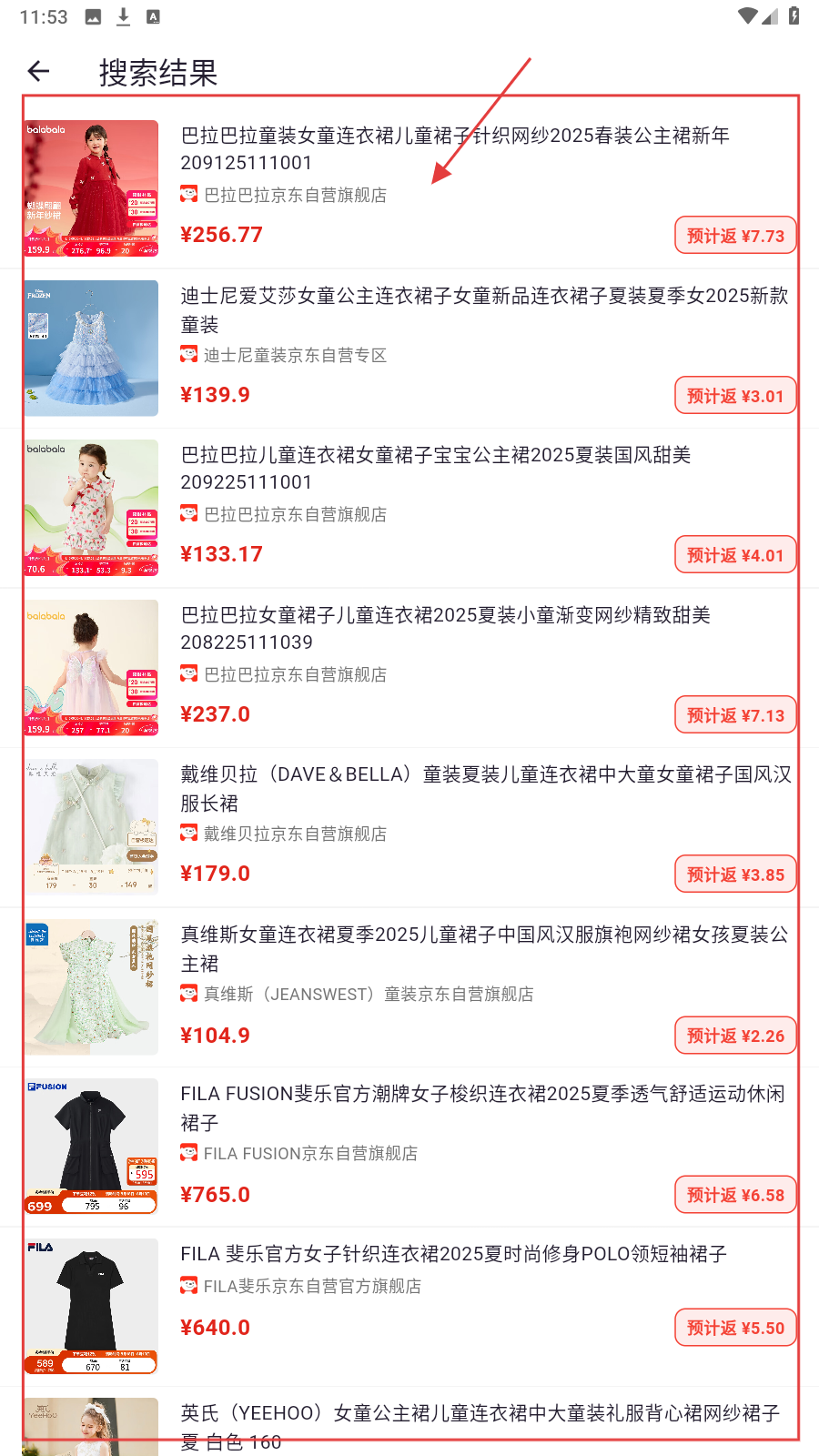The width and height of the screenshot is (819, 1456).
Task: Tap the 预计返 ¥7.13 rebate button
Action: coord(735,715)
